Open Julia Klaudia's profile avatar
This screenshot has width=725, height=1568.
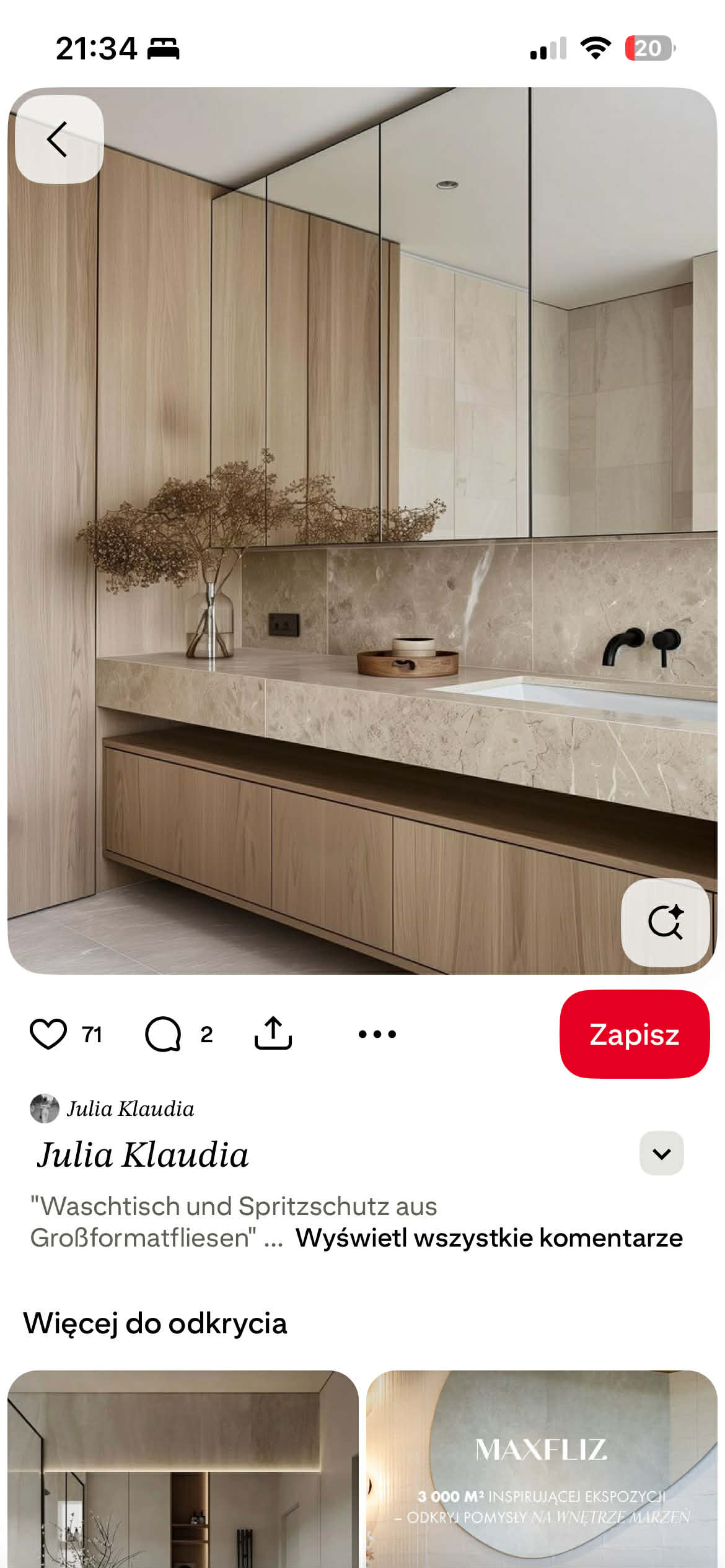(x=45, y=1108)
